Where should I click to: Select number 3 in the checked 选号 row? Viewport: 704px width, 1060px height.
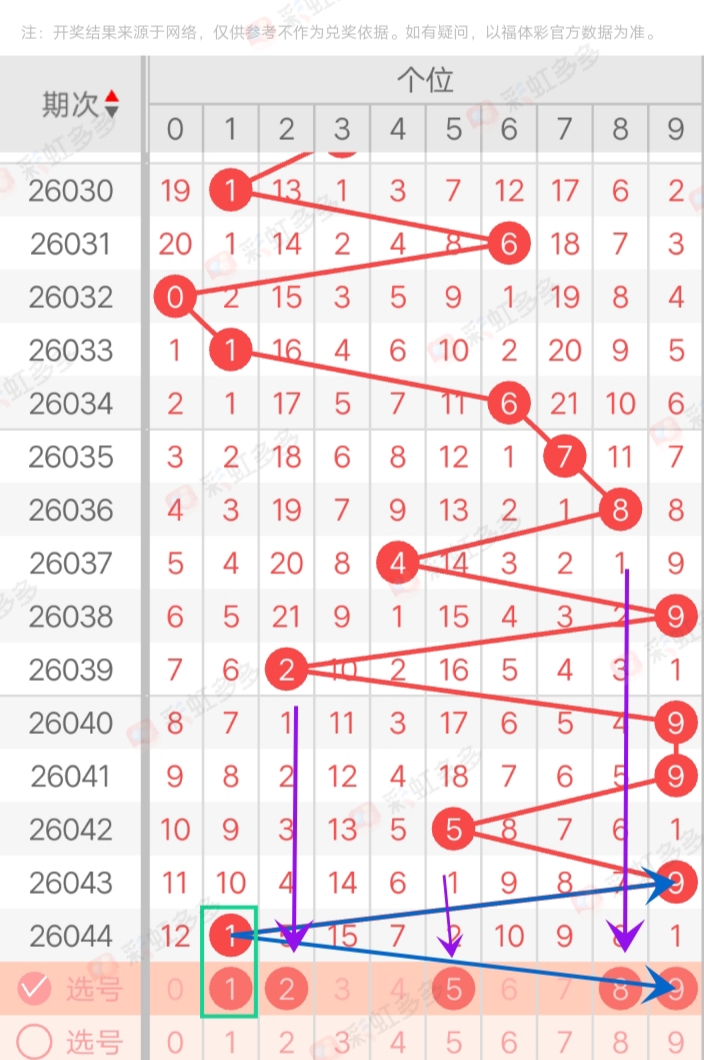tap(342, 989)
